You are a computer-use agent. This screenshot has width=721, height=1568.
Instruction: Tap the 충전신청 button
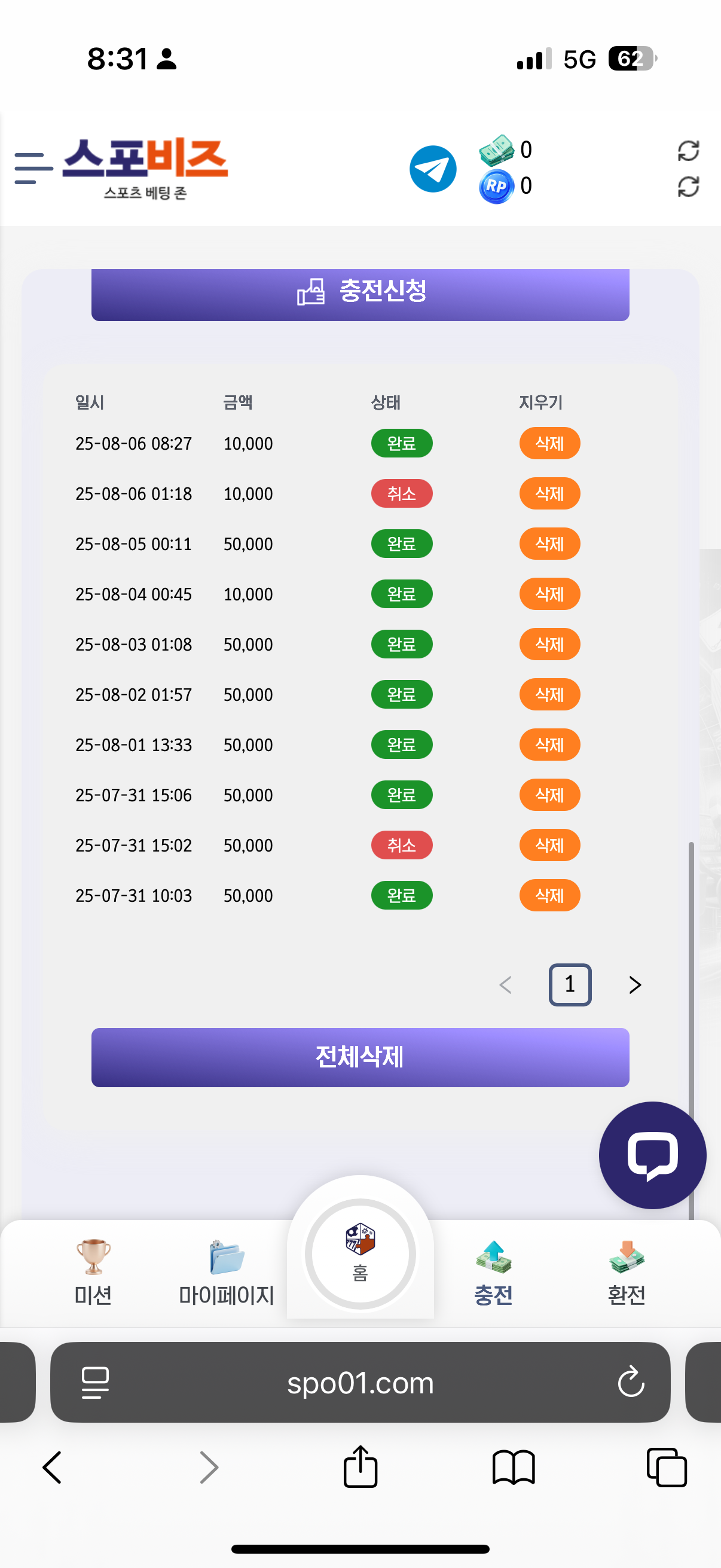pos(360,293)
